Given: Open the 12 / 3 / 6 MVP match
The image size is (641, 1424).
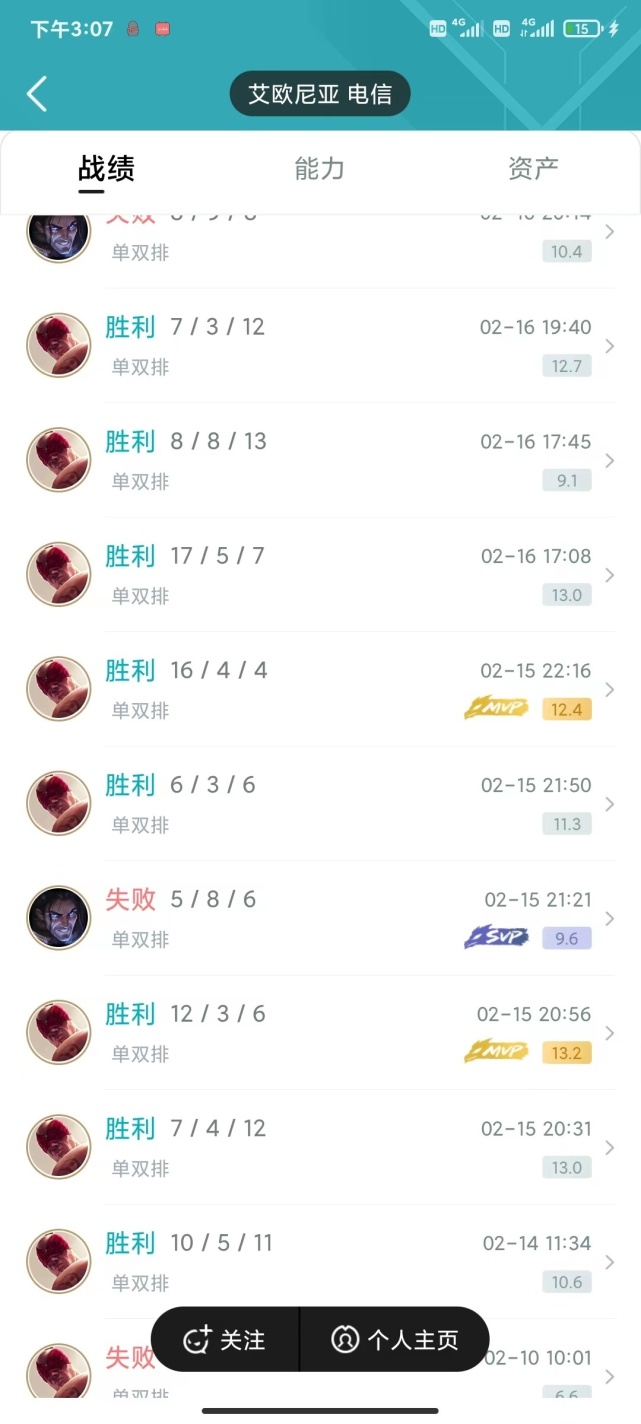Looking at the screenshot, I should pos(320,1033).
